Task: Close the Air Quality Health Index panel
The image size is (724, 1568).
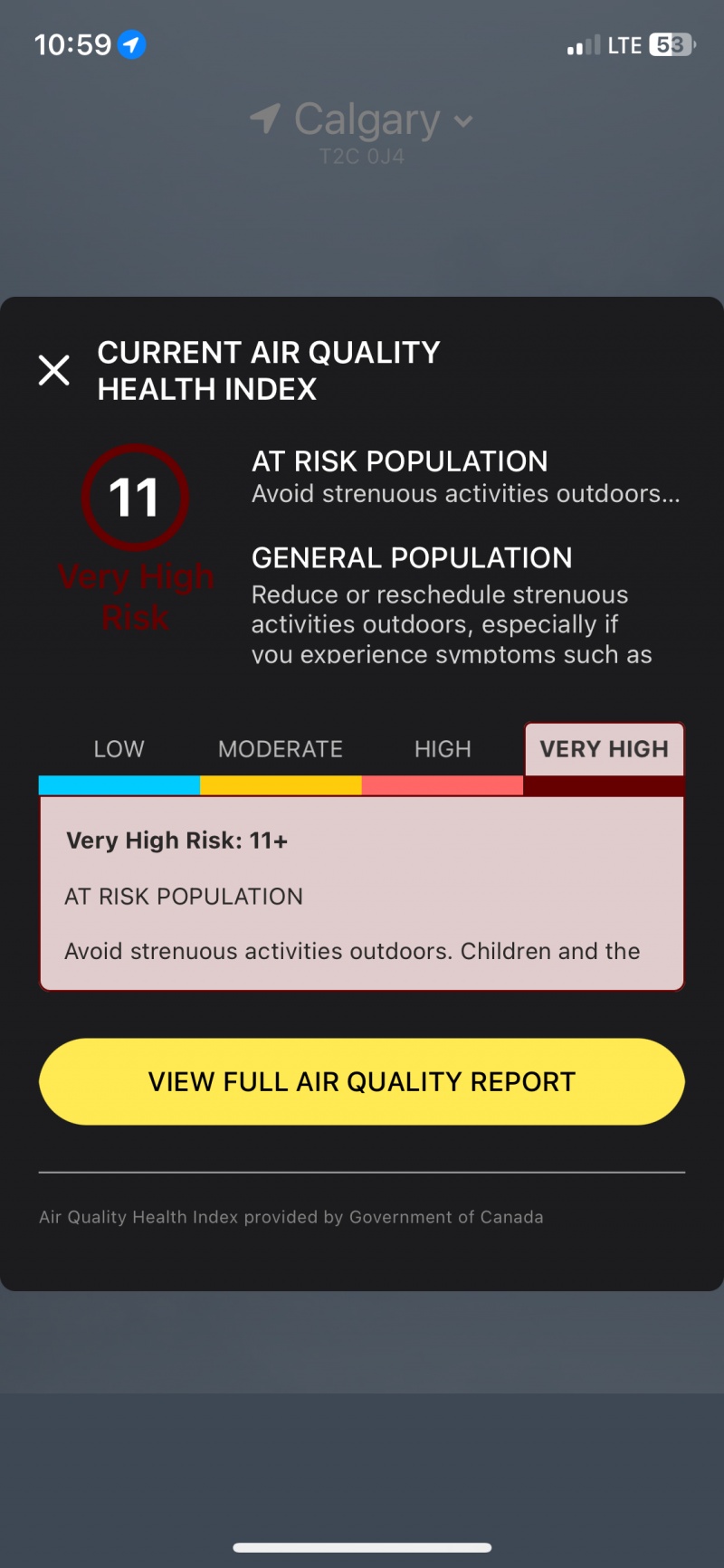Action: 54,370
